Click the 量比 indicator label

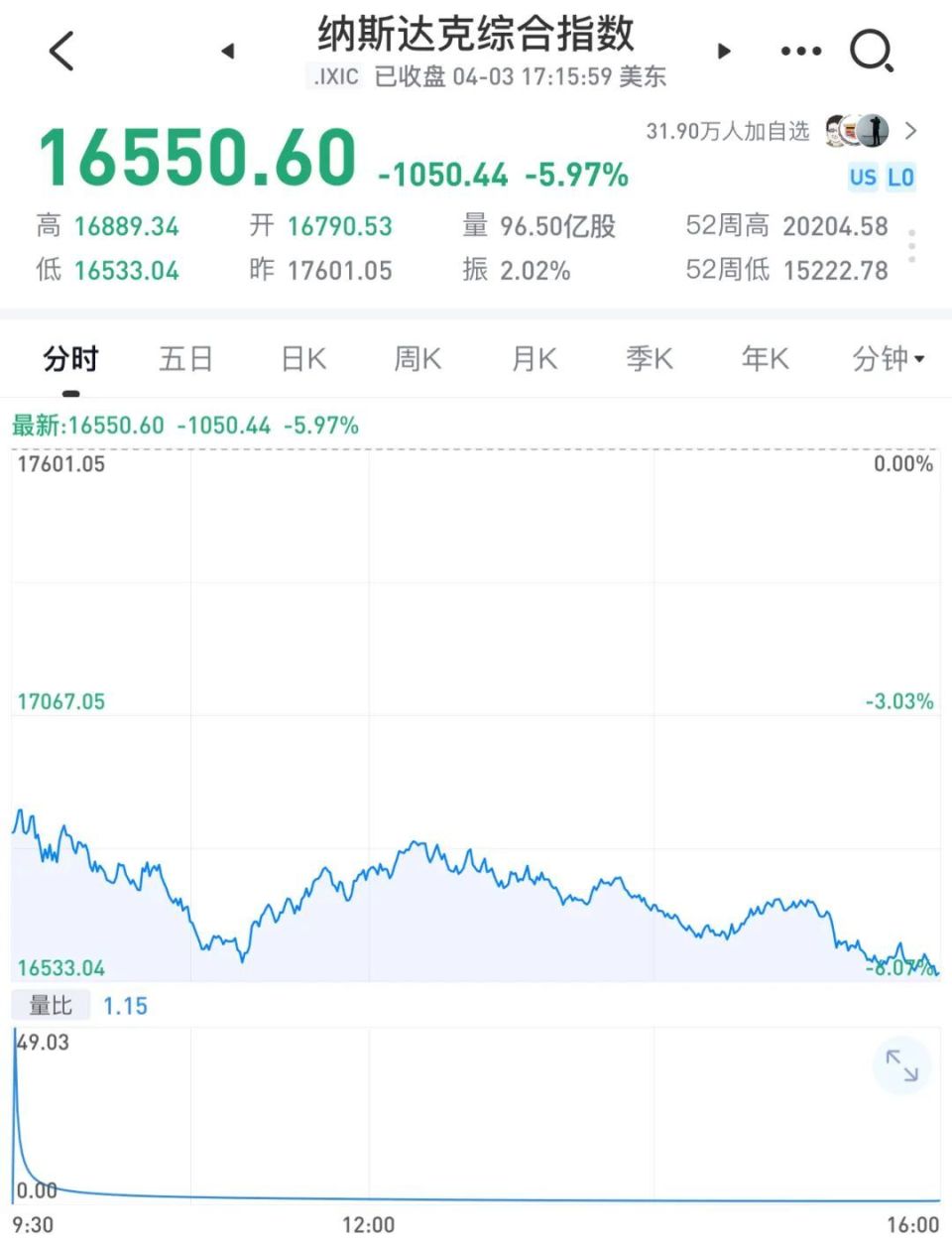pos(48,1005)
